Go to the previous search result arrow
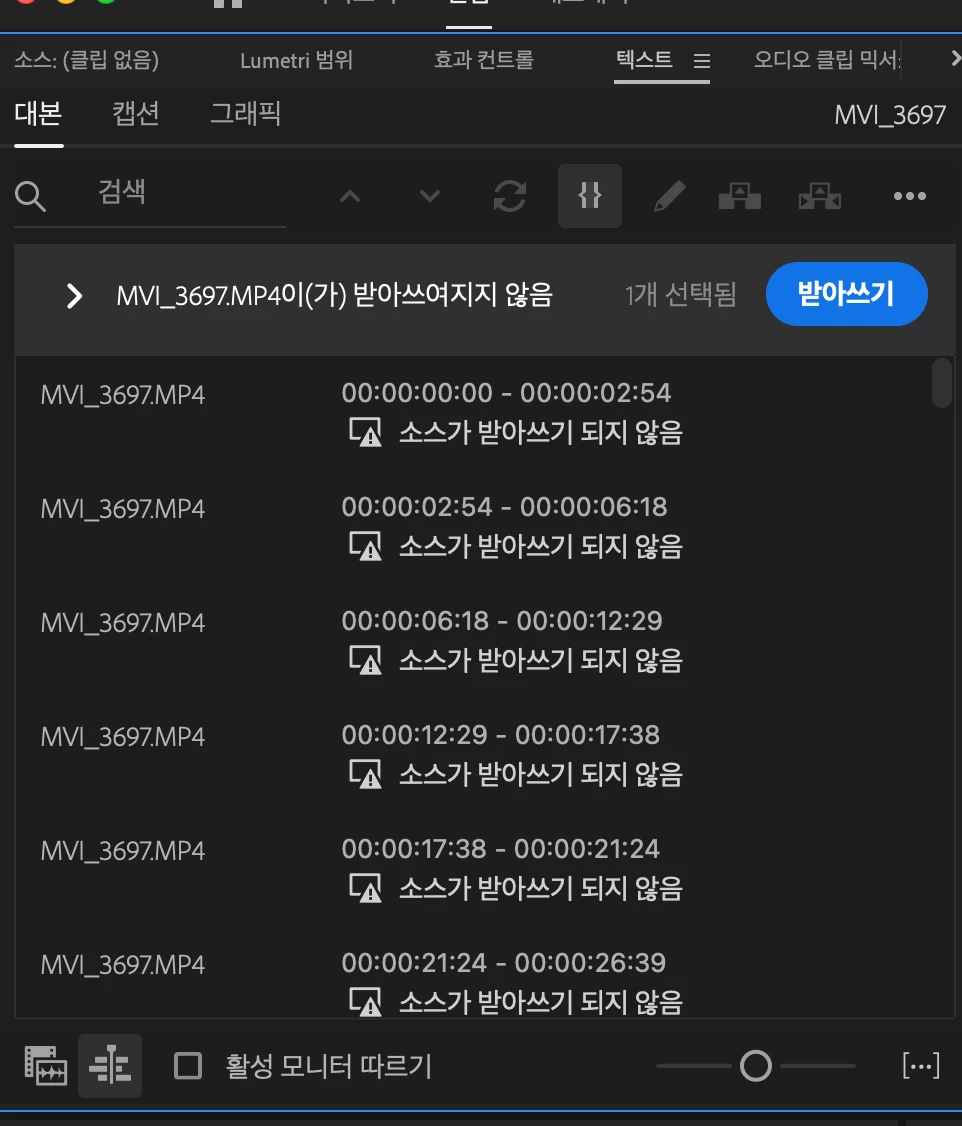The image size is (962, 1126). click(350, 197)
